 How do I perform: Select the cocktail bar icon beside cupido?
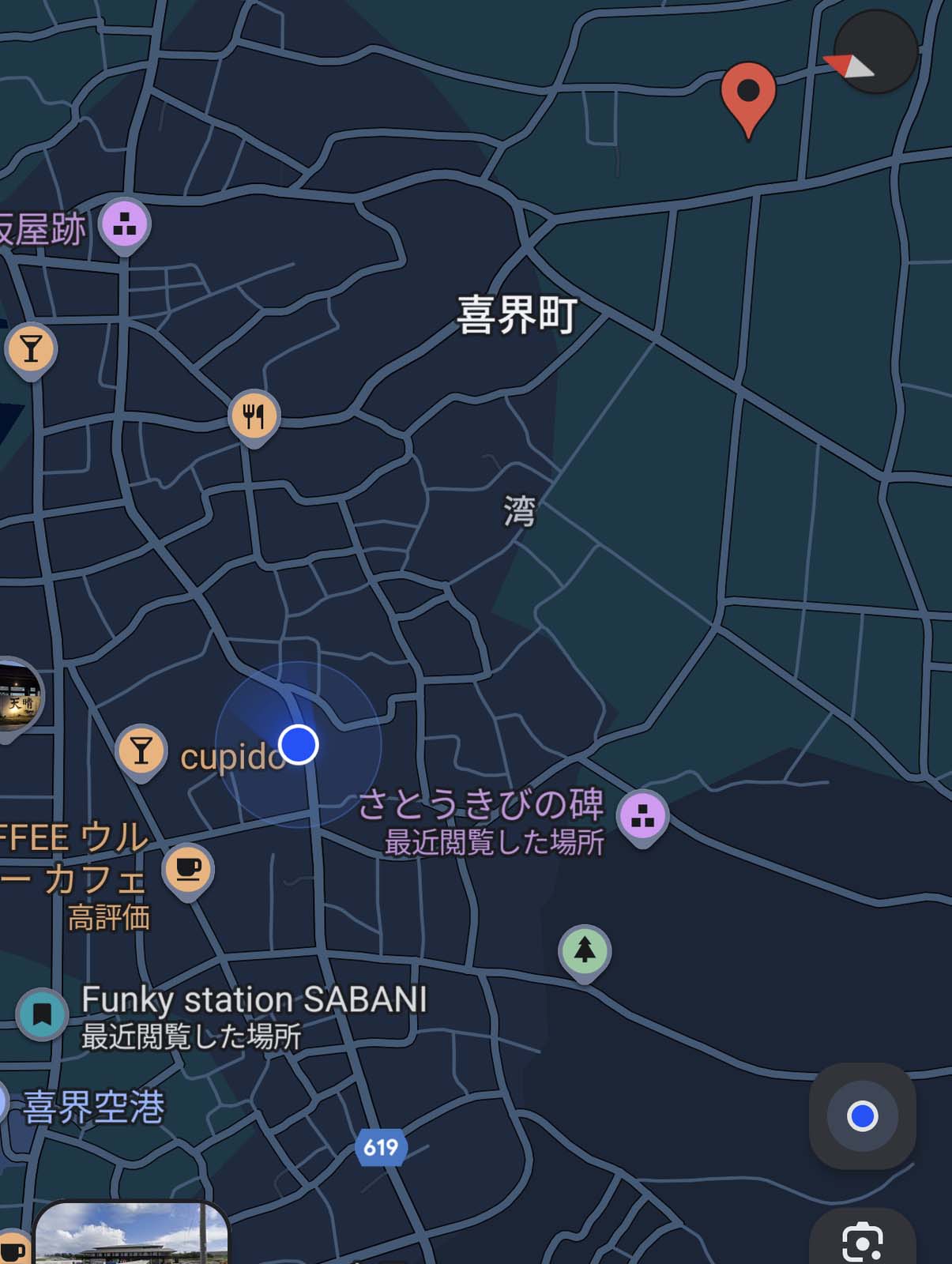[142, 748]
